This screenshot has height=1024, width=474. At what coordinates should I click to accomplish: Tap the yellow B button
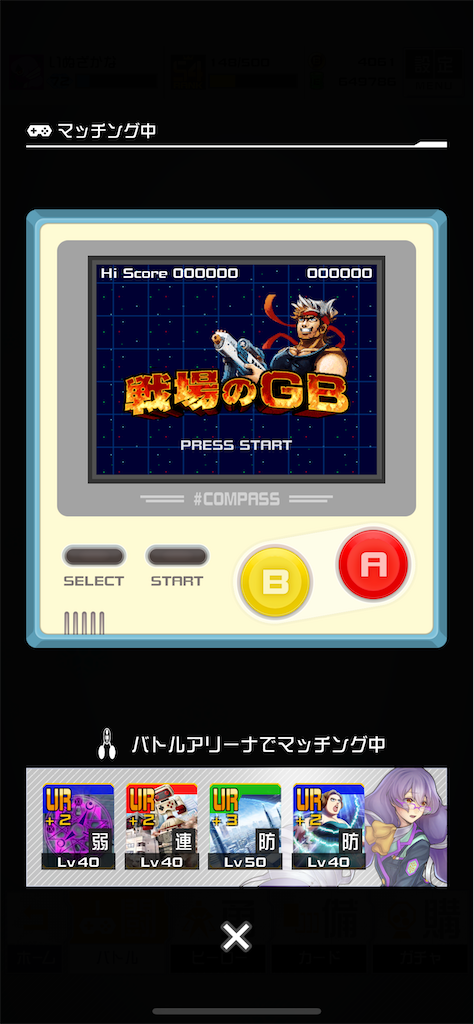click(x=275, y=582)
